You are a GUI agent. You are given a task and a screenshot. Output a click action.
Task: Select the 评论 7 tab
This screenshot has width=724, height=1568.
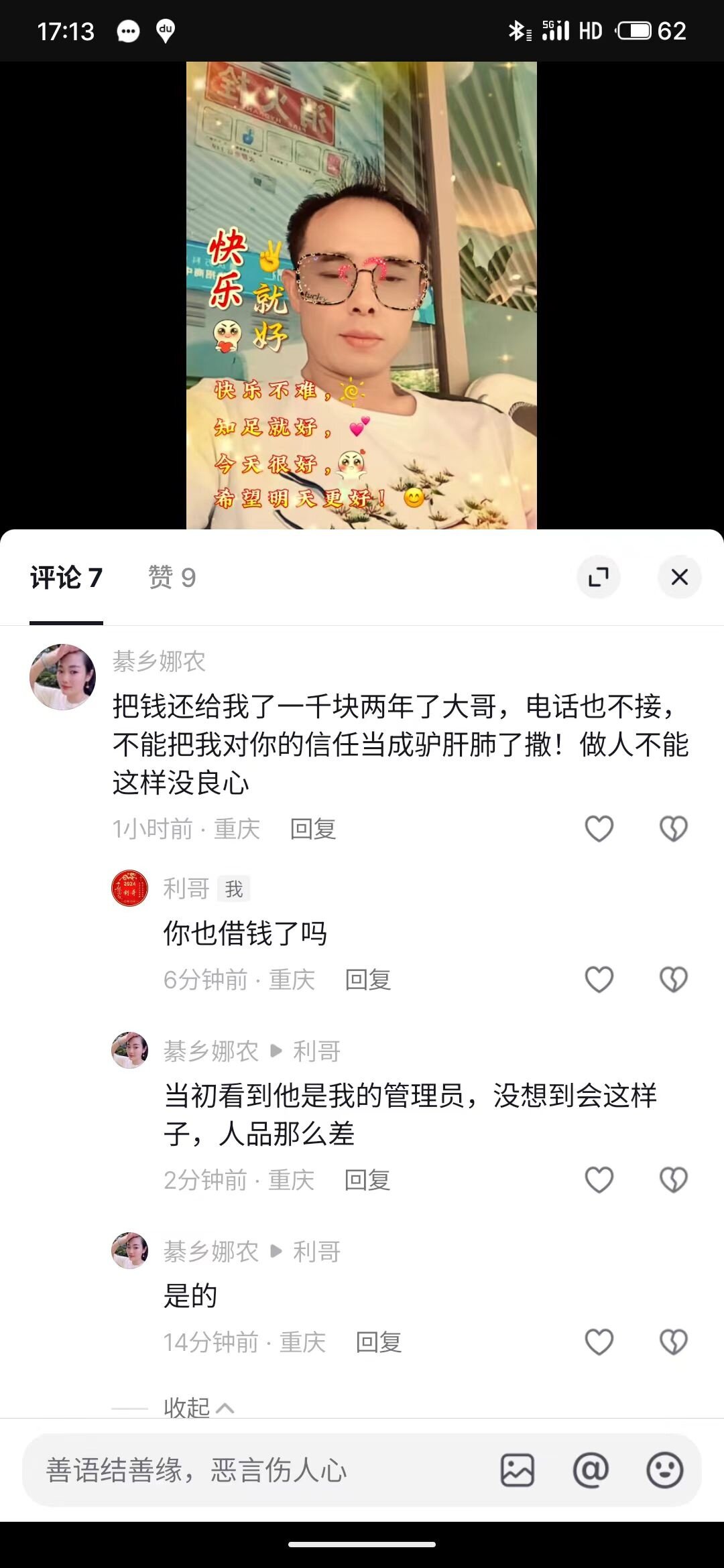point(66,578)
